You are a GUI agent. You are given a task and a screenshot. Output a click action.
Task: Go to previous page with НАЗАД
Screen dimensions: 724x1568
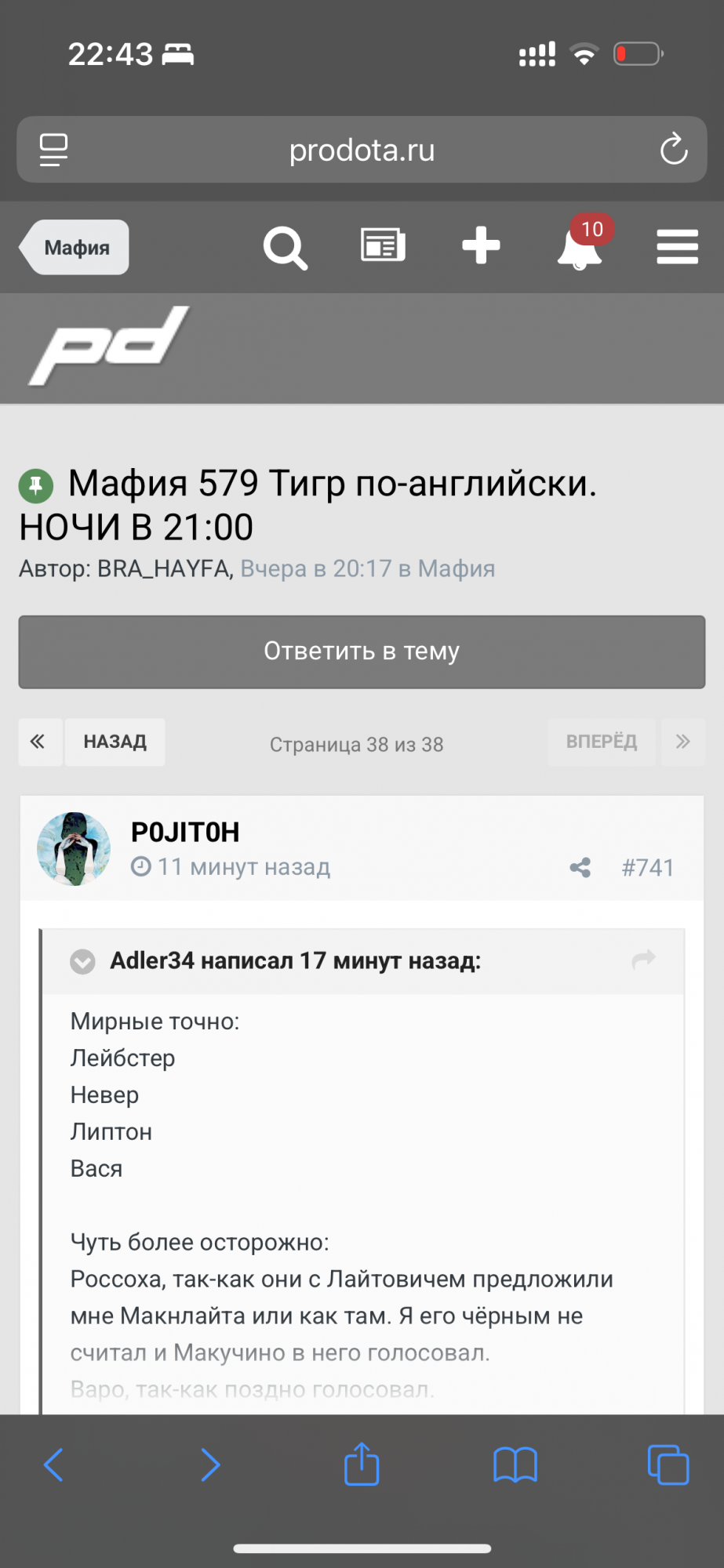(x=115, y=742)
